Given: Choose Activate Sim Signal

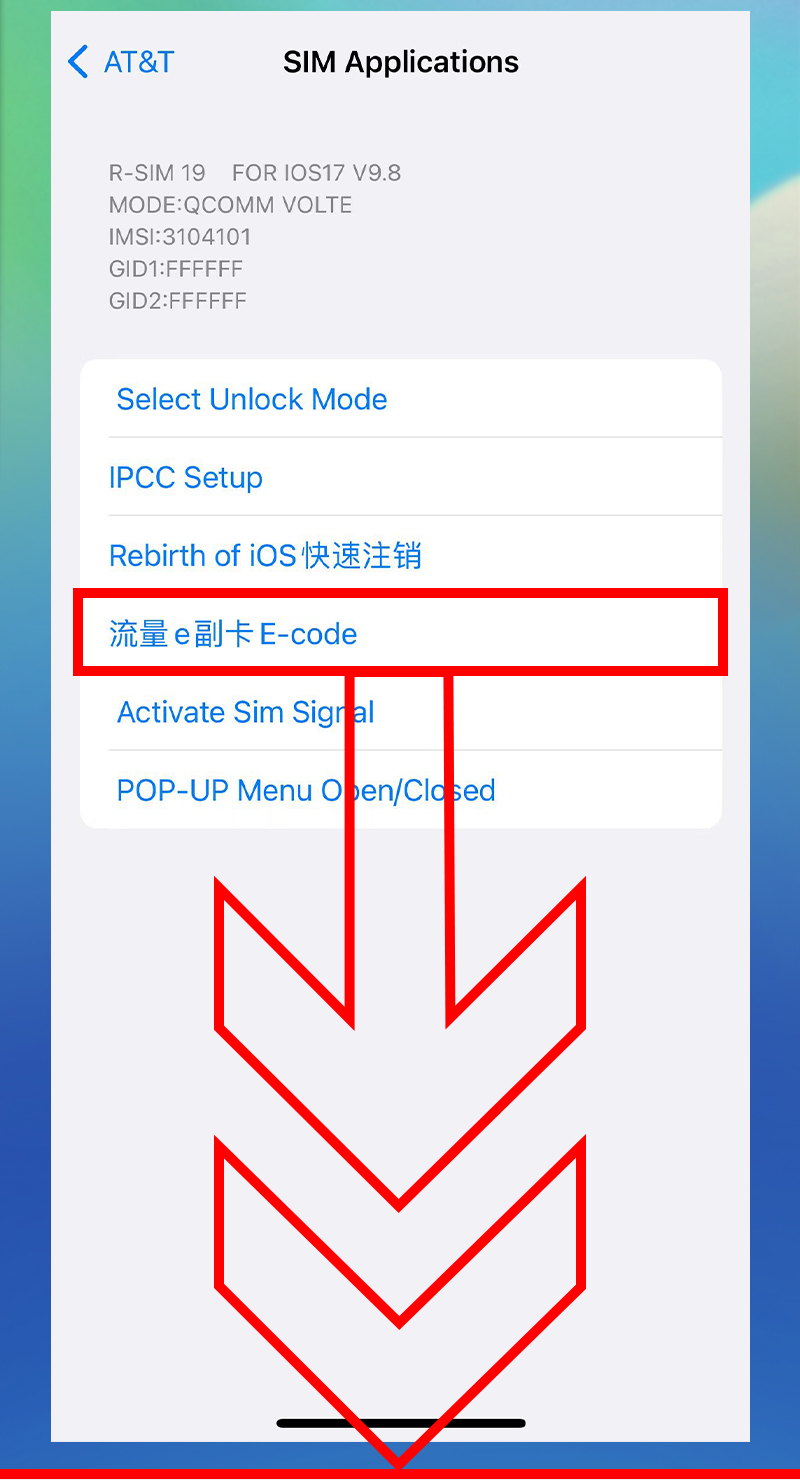Looking at the screenshot, I should [245, 712].
